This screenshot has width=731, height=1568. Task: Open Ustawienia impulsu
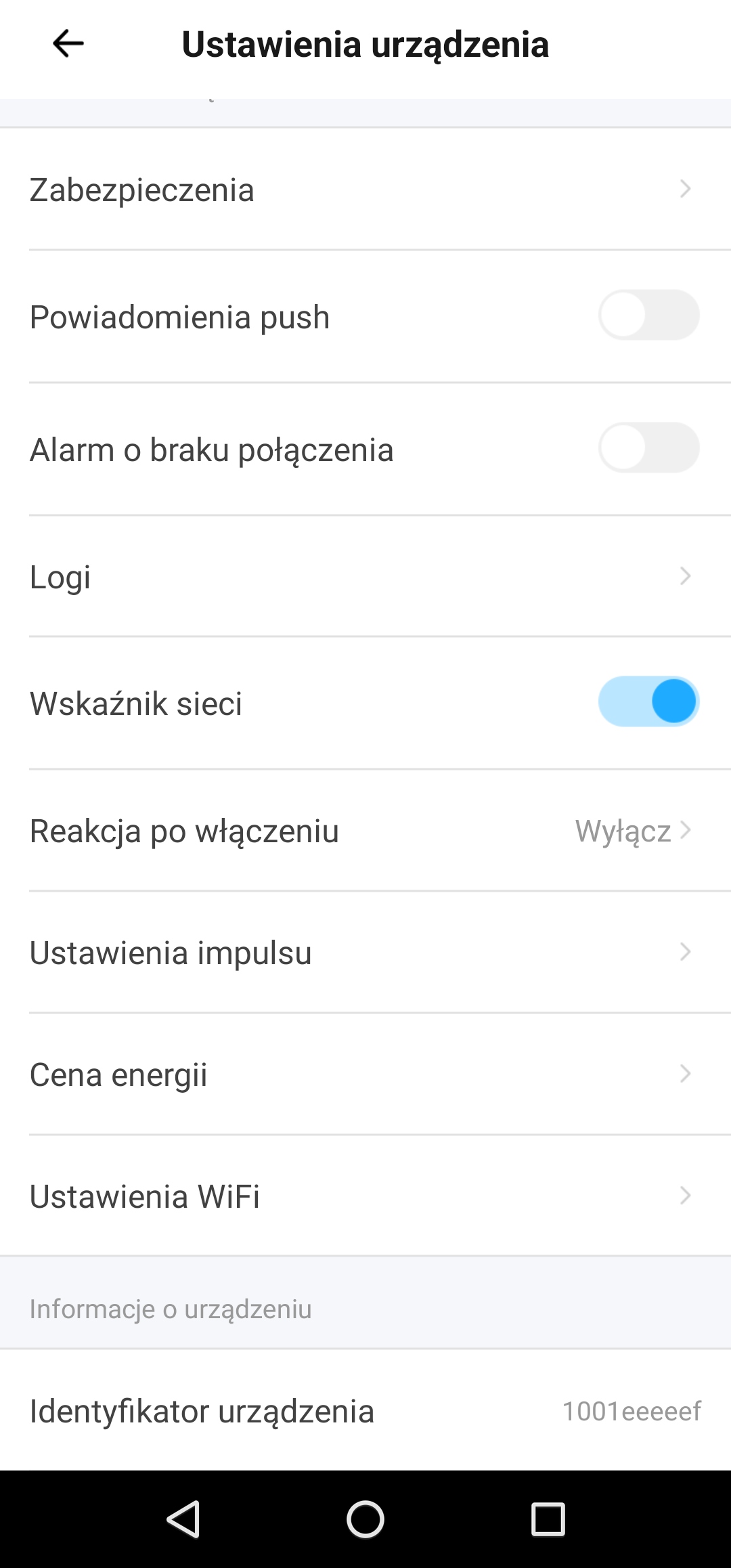(x=365, y=953)
